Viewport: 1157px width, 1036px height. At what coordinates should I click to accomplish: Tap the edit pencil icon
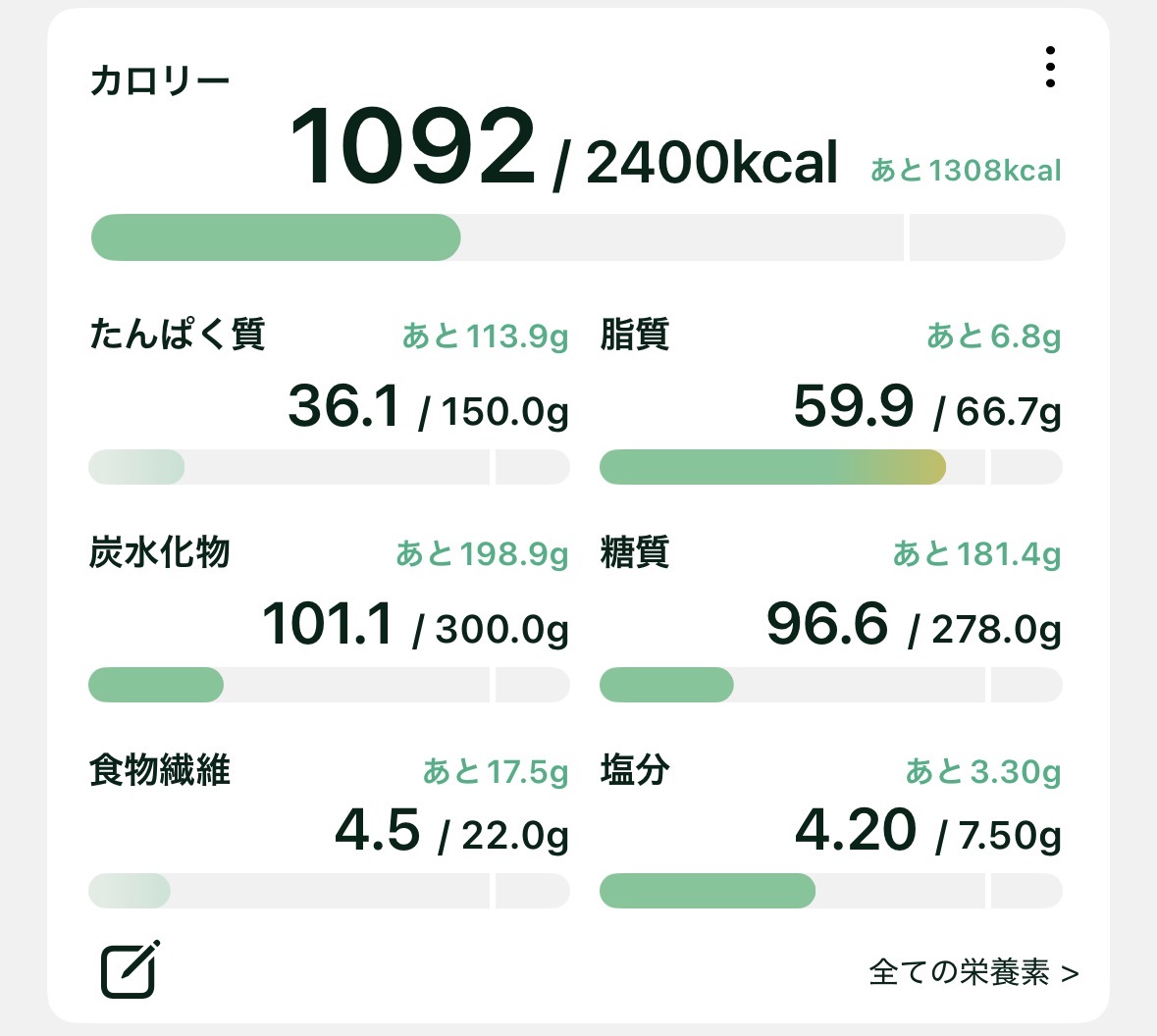pyautogui.click(x=131, y=969)
